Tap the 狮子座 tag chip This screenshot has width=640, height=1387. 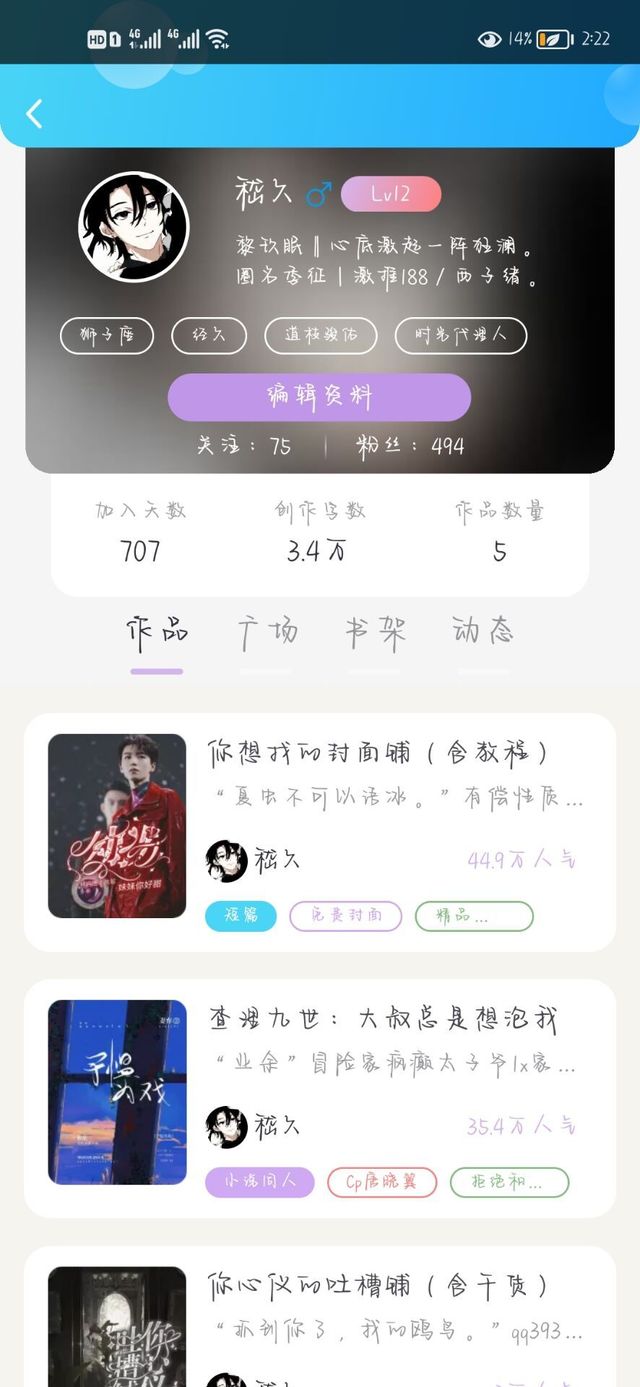(106, 335)
